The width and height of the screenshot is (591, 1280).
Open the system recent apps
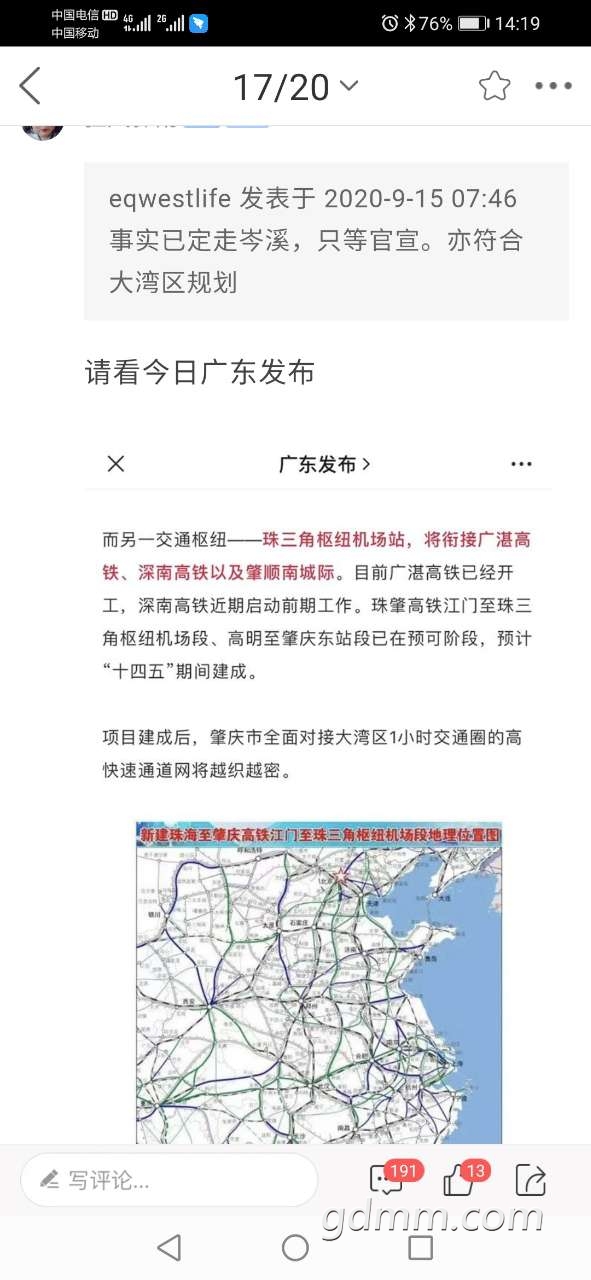pos(421,1247)
